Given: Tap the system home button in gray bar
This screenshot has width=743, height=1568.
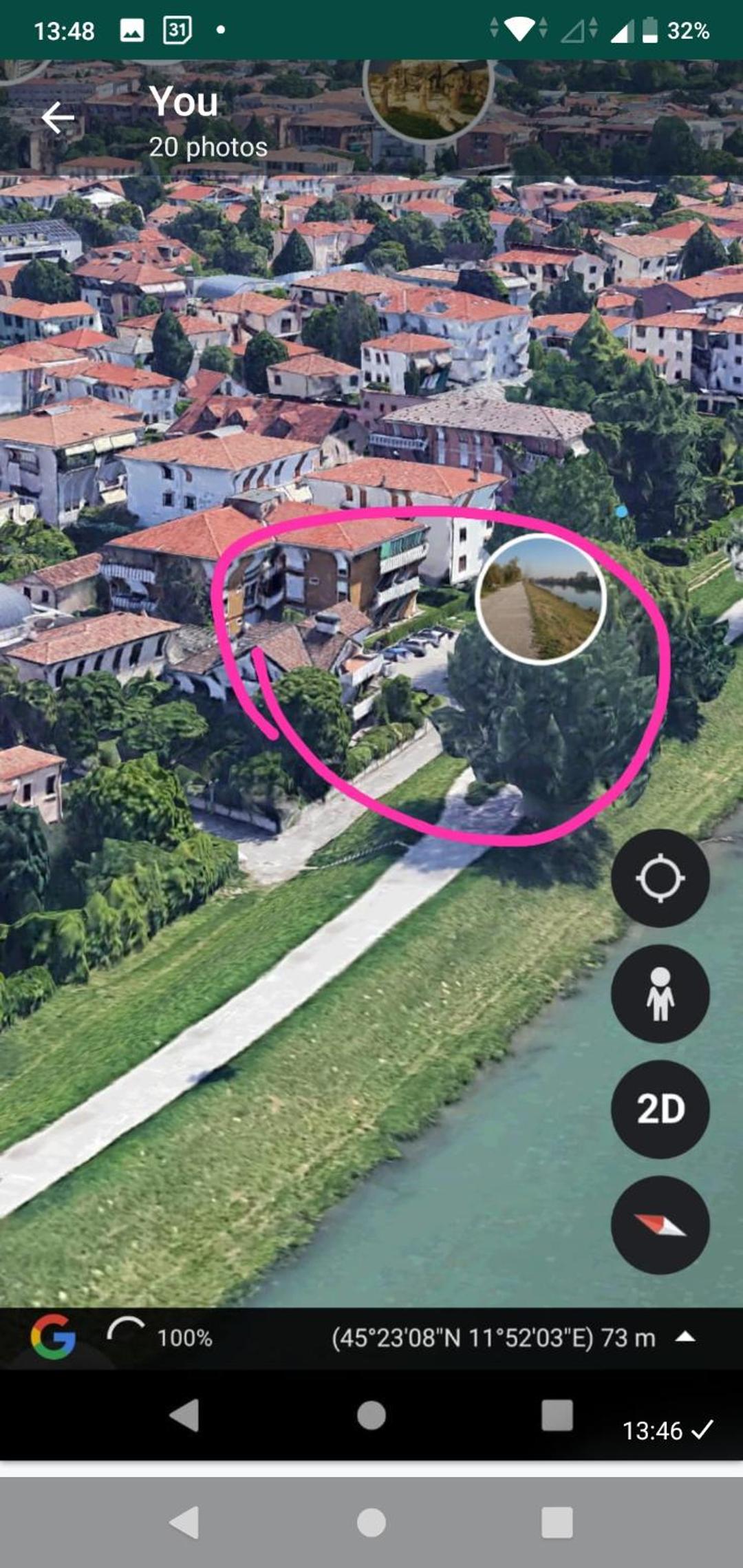Looking at the screenshot, I should (371, 1523).
